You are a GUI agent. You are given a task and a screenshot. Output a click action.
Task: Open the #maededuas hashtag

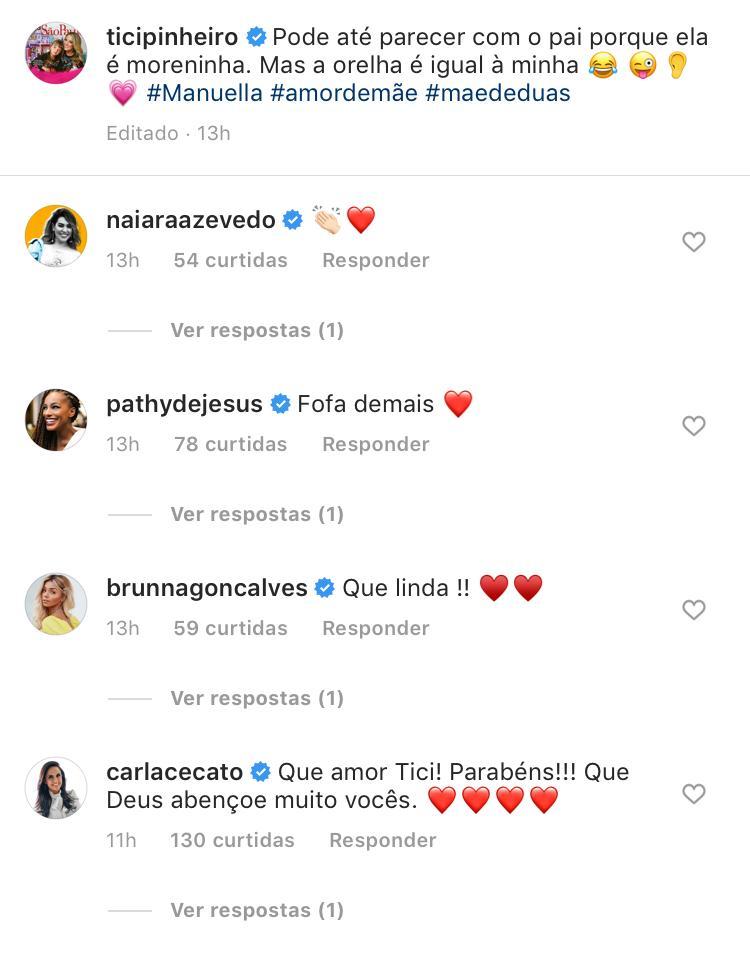497,93
